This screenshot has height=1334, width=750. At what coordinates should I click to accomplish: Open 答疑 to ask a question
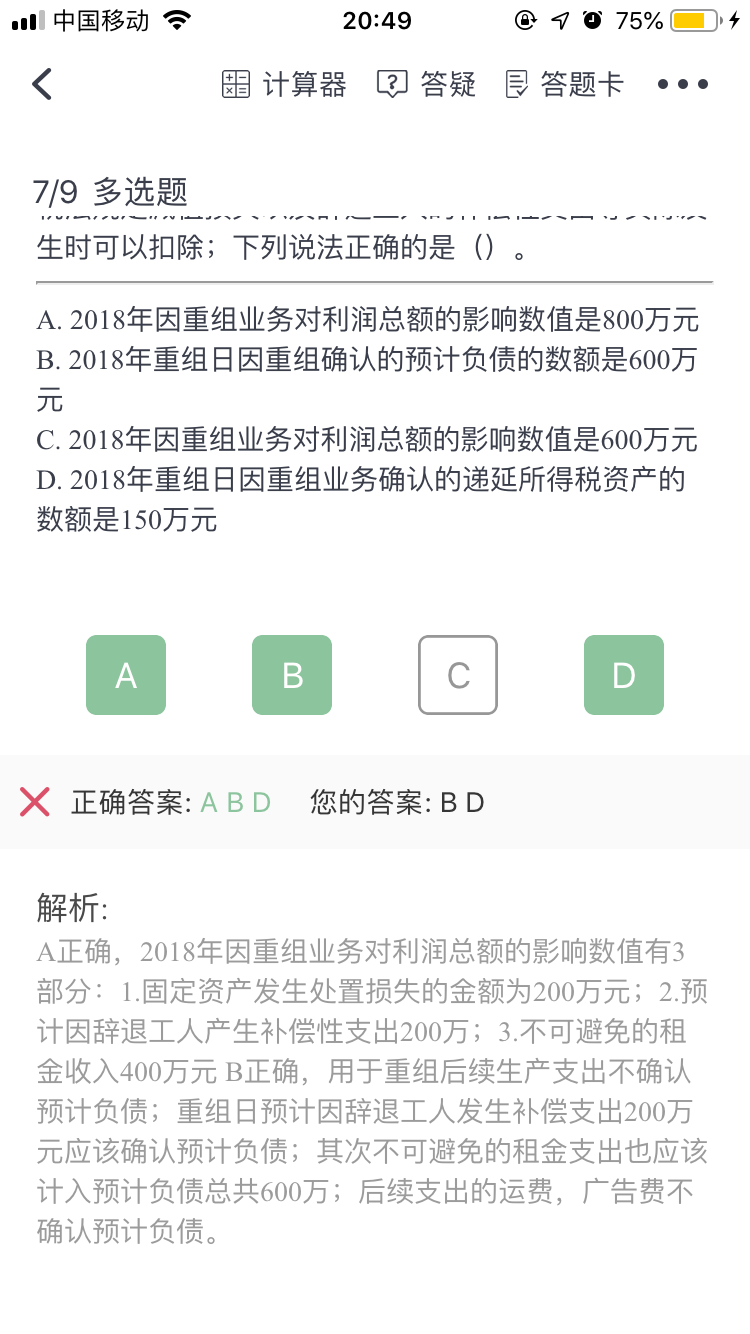point(427,84)
